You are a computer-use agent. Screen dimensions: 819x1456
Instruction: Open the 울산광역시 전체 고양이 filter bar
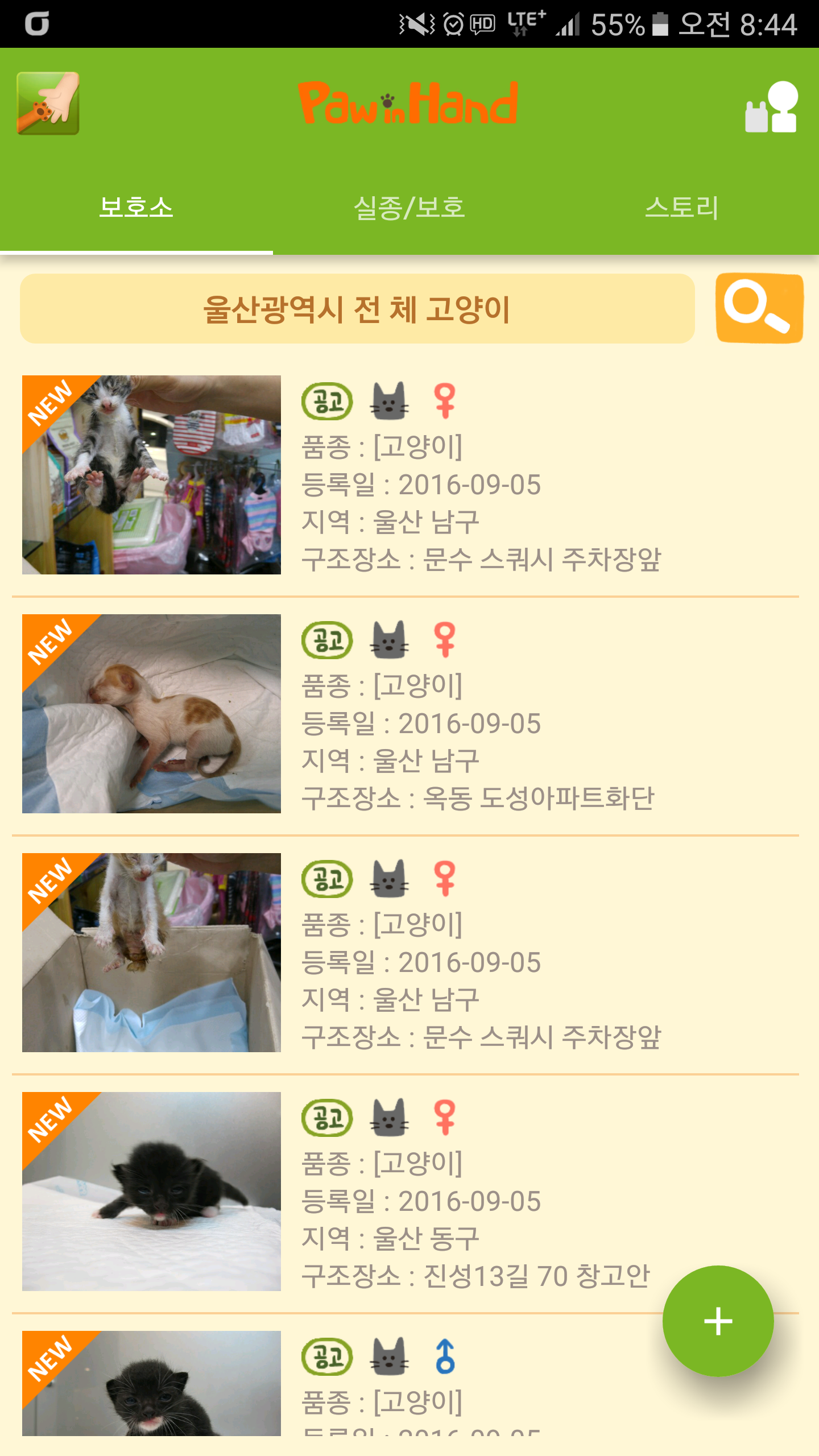(357, 309)
